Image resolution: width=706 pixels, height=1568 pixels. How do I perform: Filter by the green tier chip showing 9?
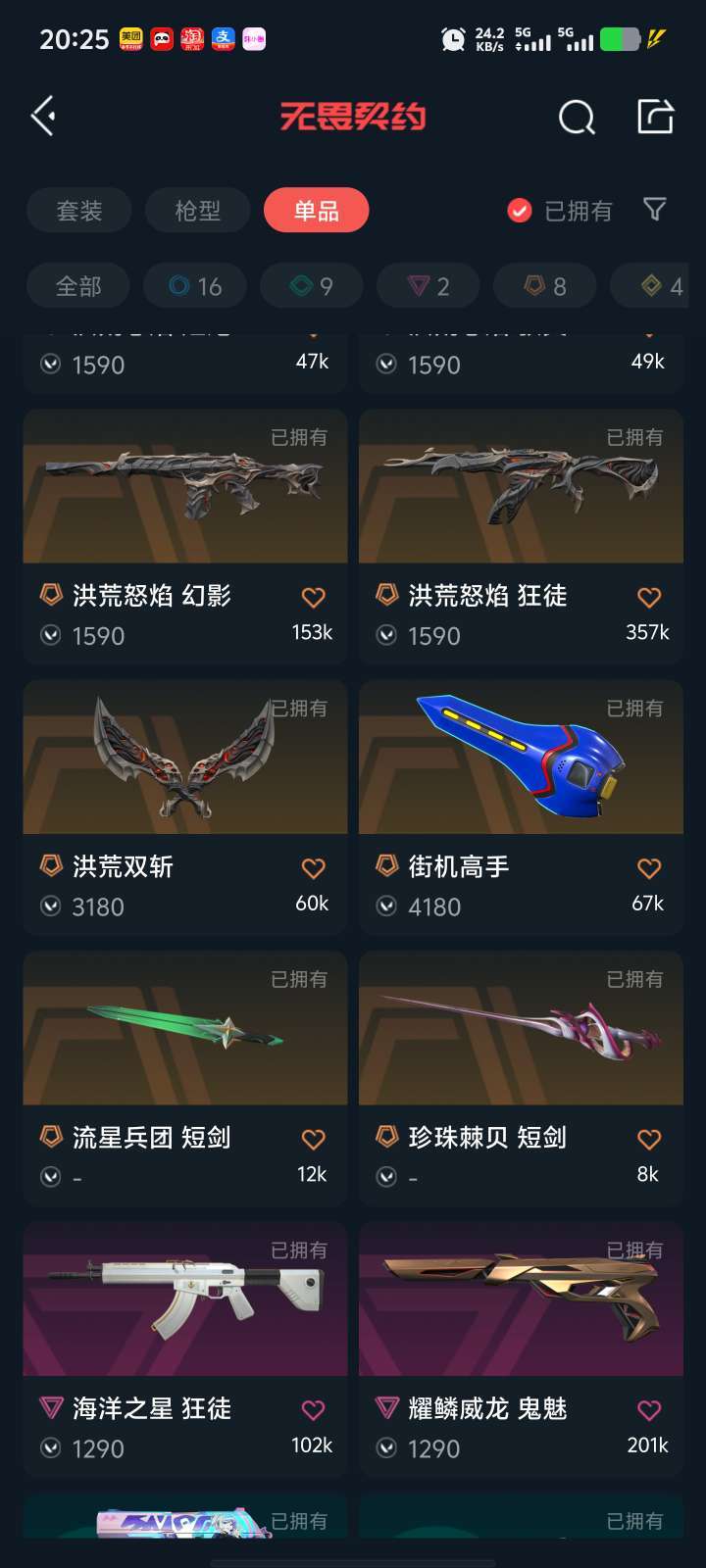312,286
